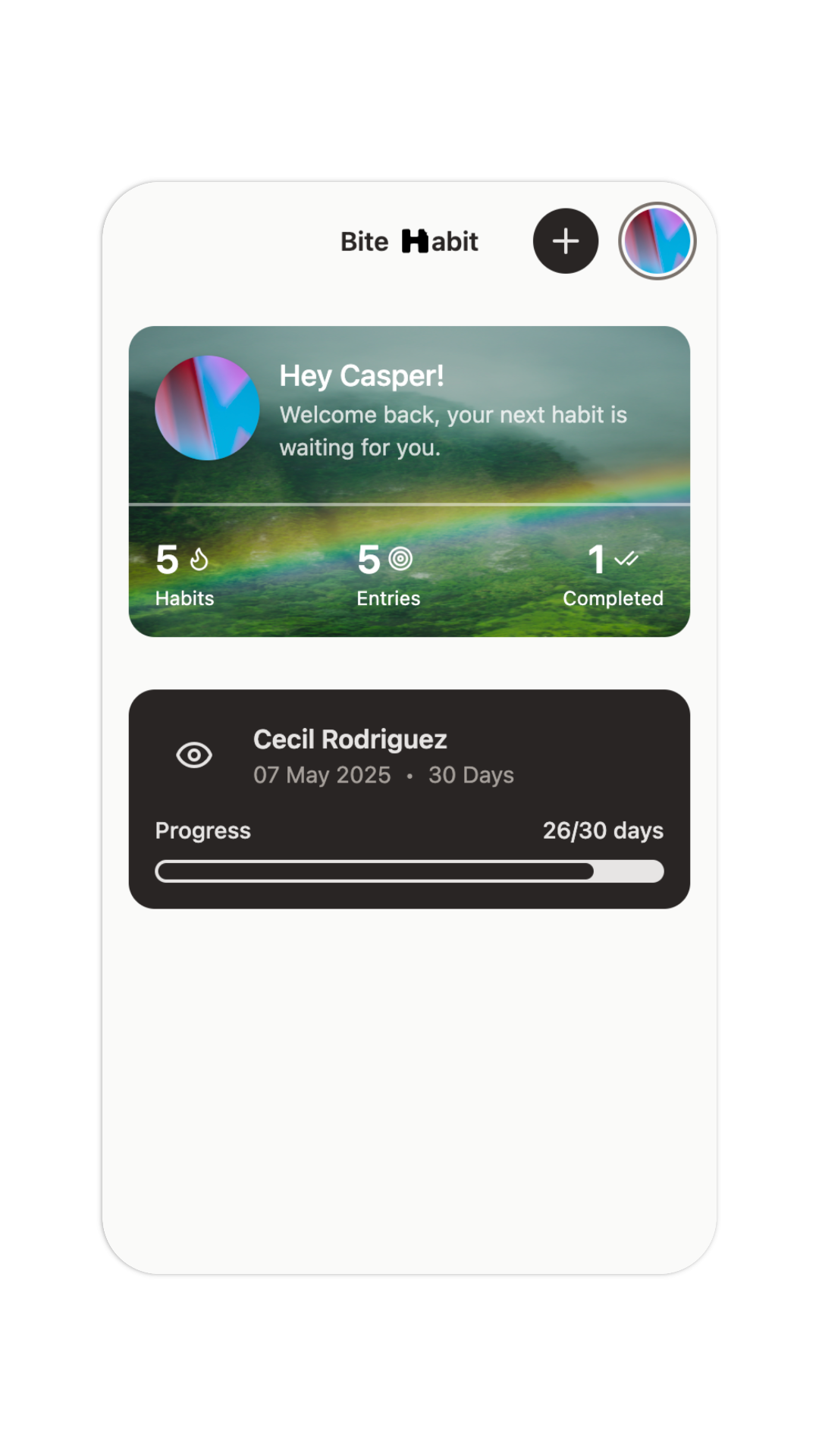Tap the eye icon on Cecil Rodriguez
The image size is (819, 1456).
[194, 755]
